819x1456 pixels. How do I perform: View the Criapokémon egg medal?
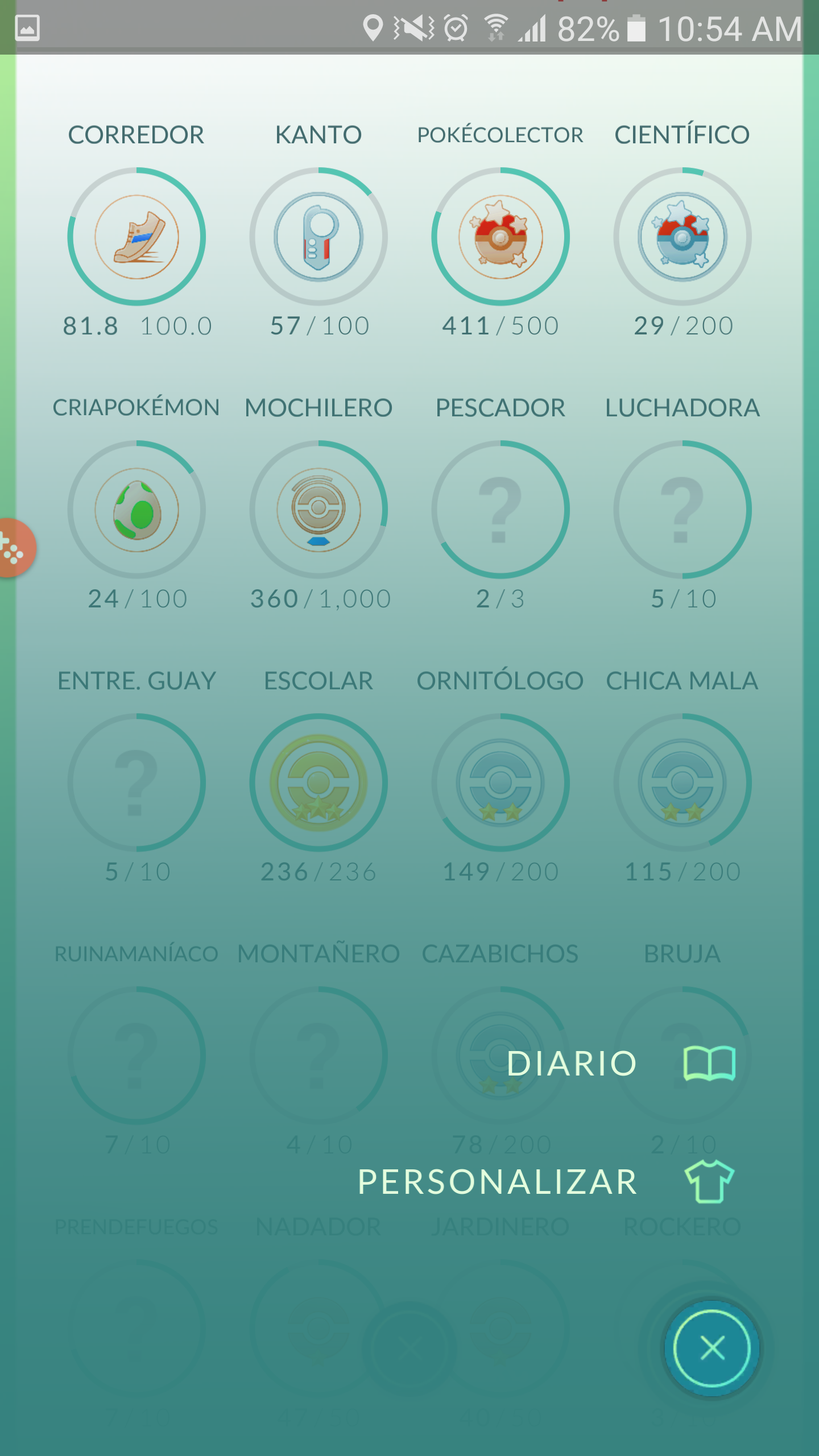pyautogui.click(x=136, y=510)
